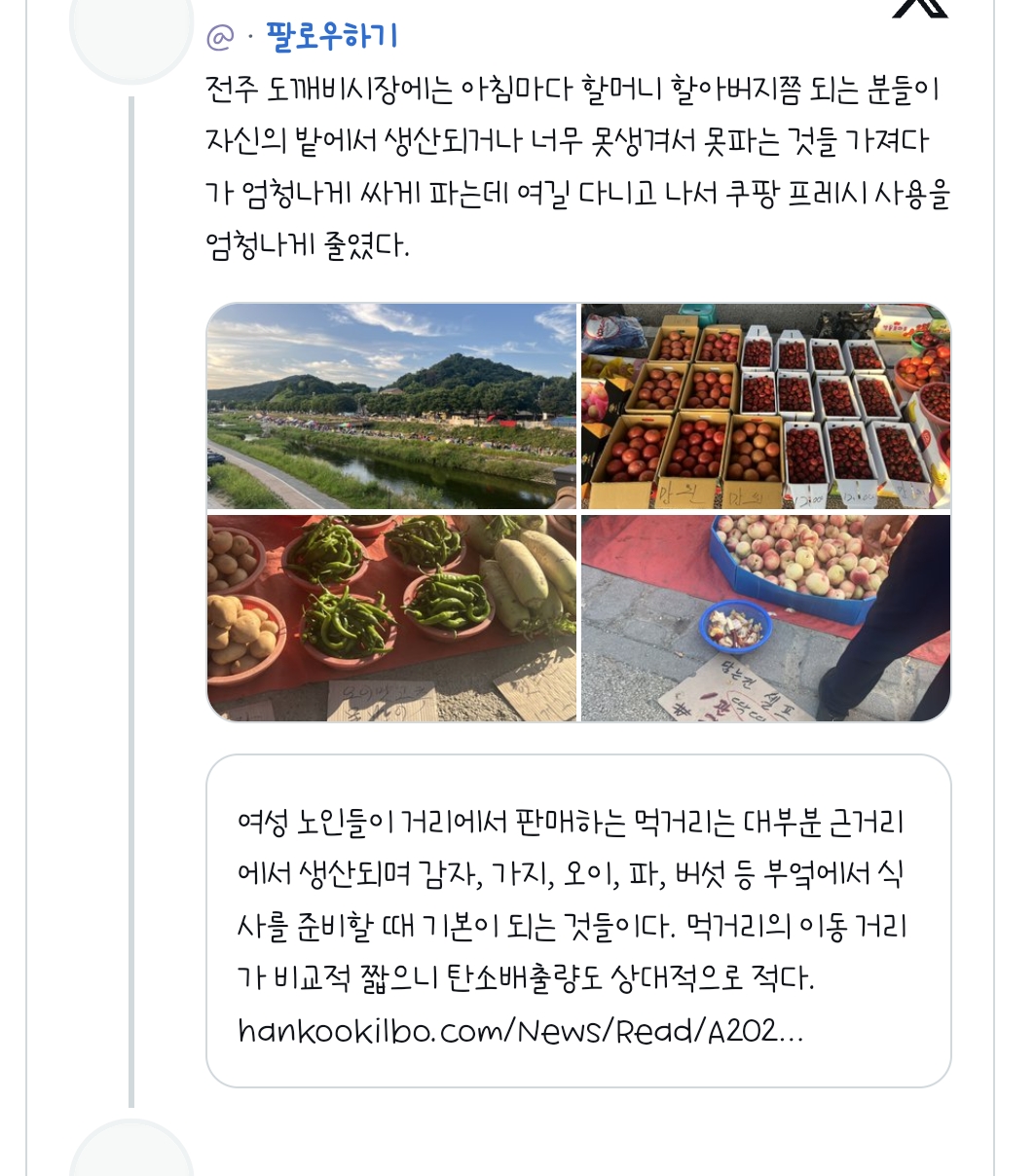The width and height of the screenshot is (1035, 1176).
Task: Open the green peppers and radish photo
Action: point(391,618)
